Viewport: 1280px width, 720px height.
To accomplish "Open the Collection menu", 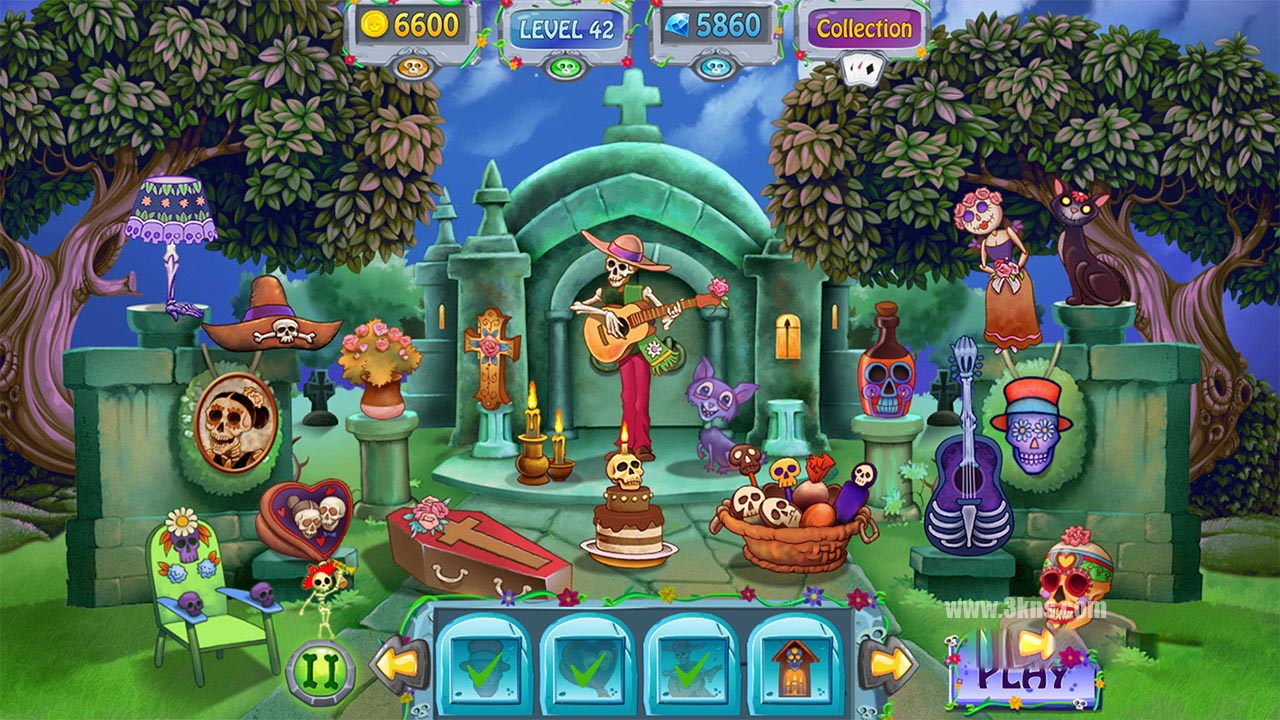I will tap(863, 29).
